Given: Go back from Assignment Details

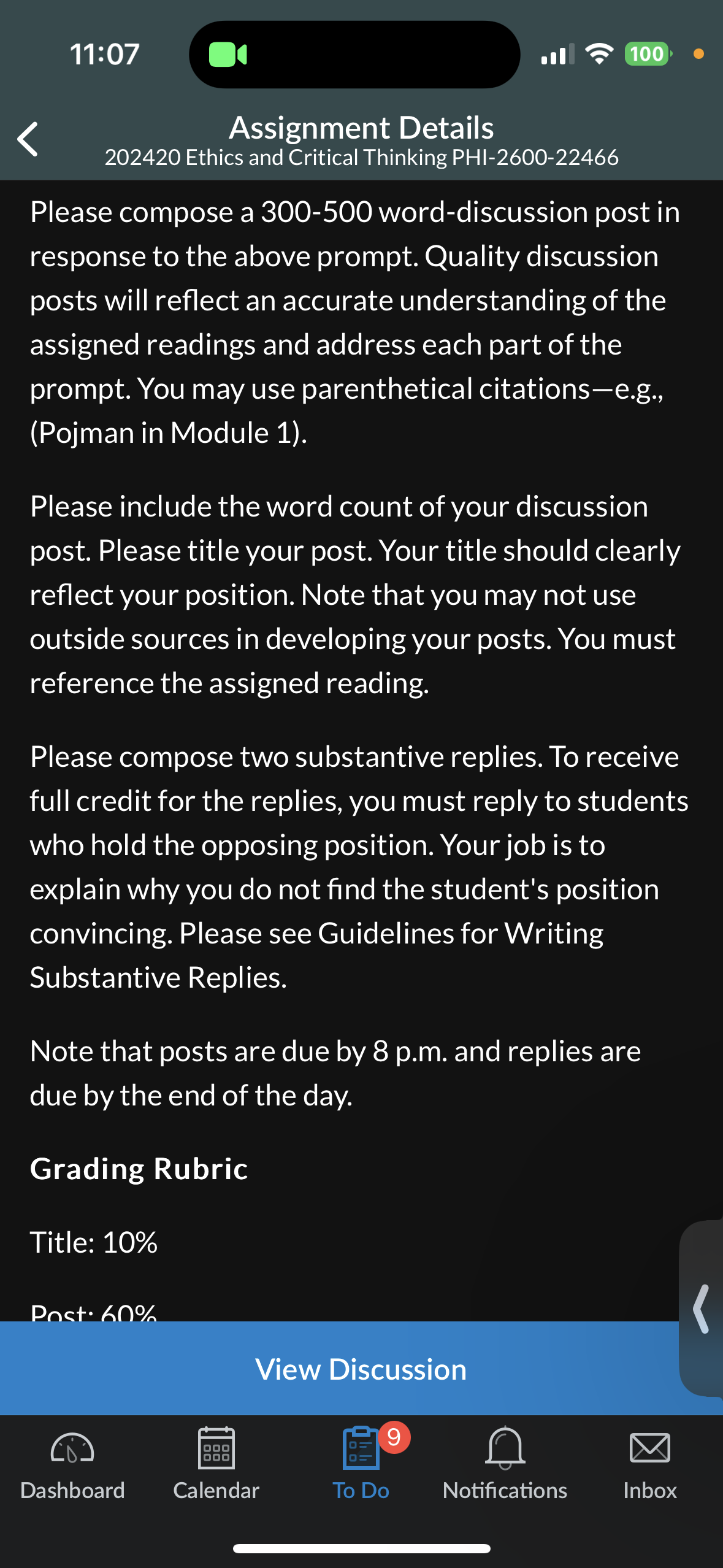Looking at the screenshot, I should (x=28, y=139).
